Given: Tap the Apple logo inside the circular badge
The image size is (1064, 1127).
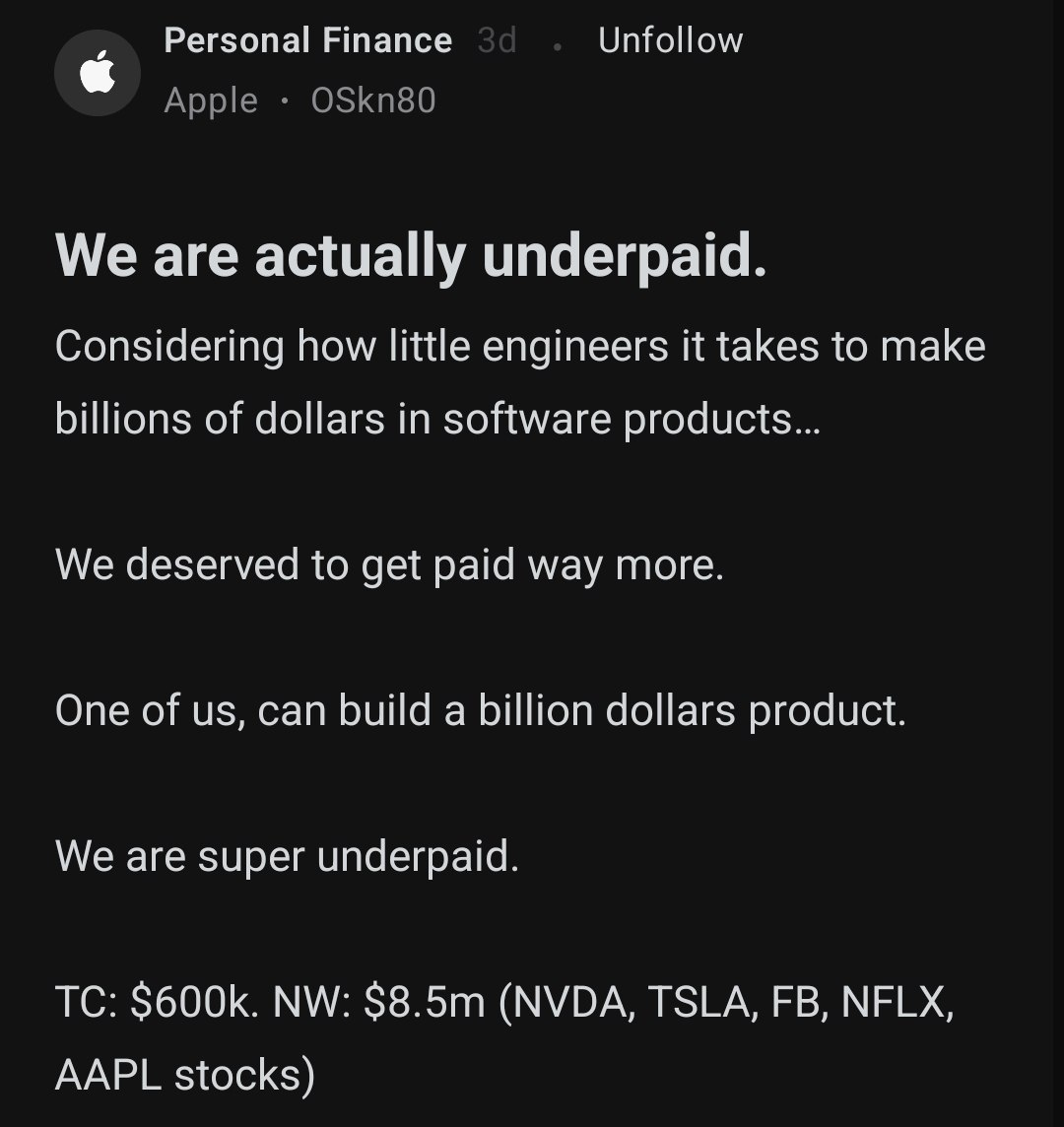Looking at the screenshot, I should 98,72.
